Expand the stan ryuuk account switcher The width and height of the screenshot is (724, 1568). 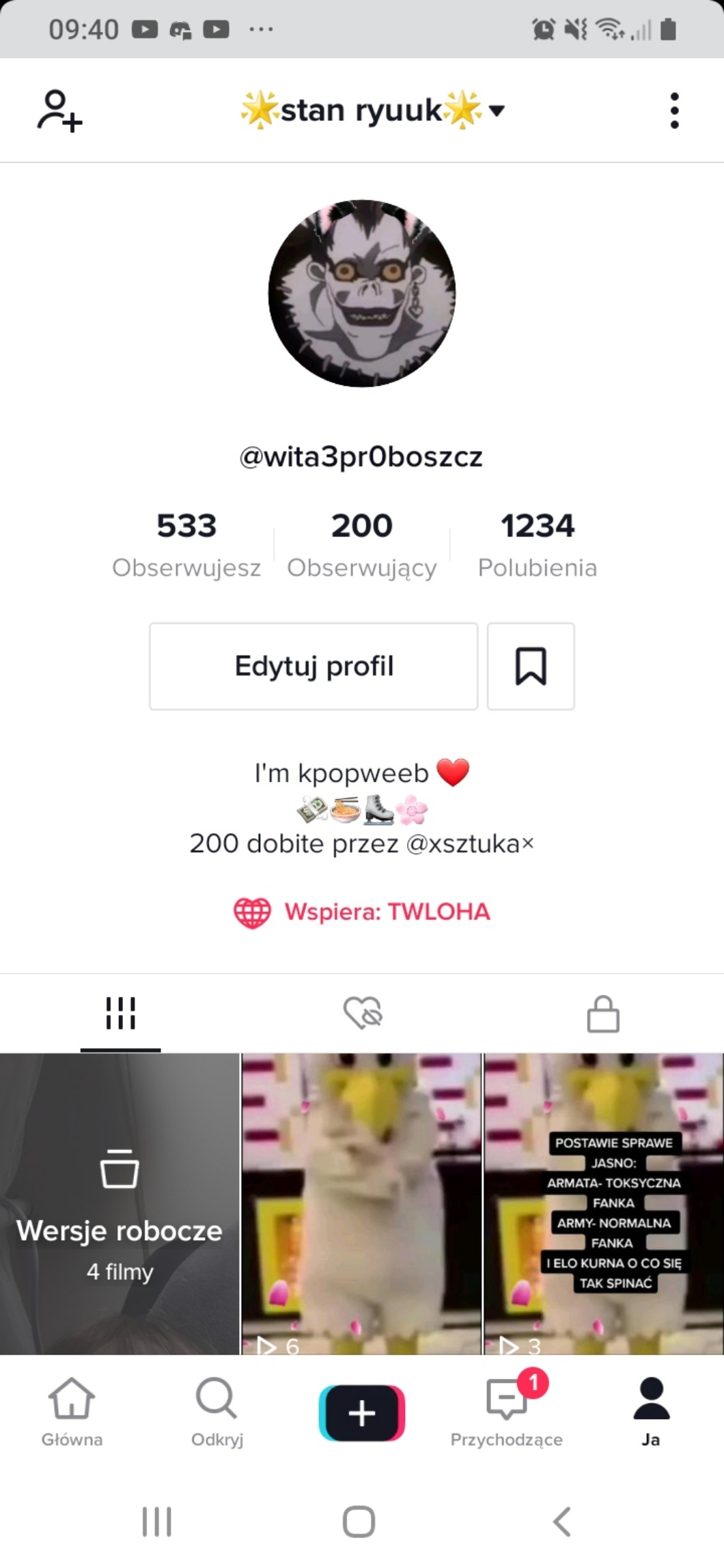[x=372, y=111]
